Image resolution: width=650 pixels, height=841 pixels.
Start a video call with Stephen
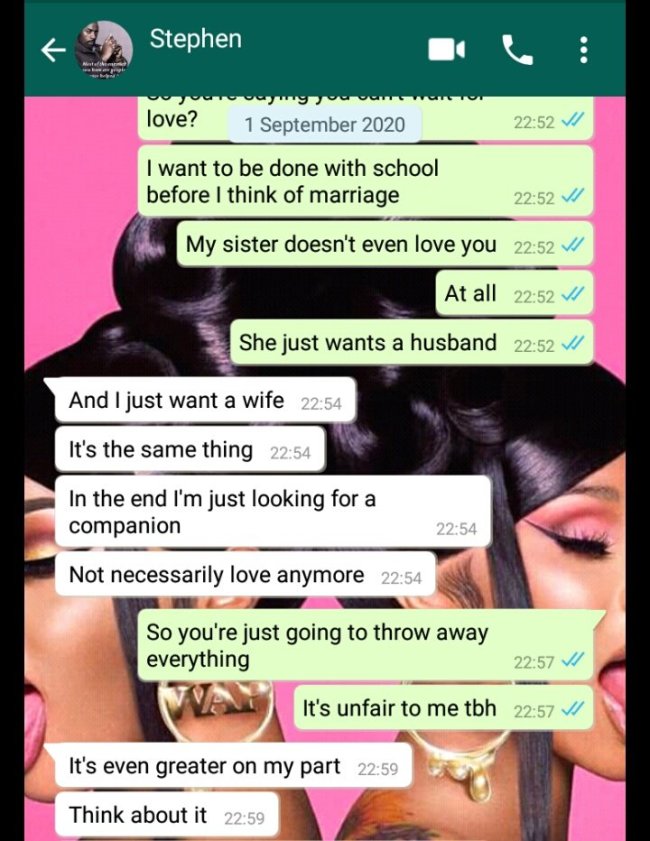coord(447,50)
